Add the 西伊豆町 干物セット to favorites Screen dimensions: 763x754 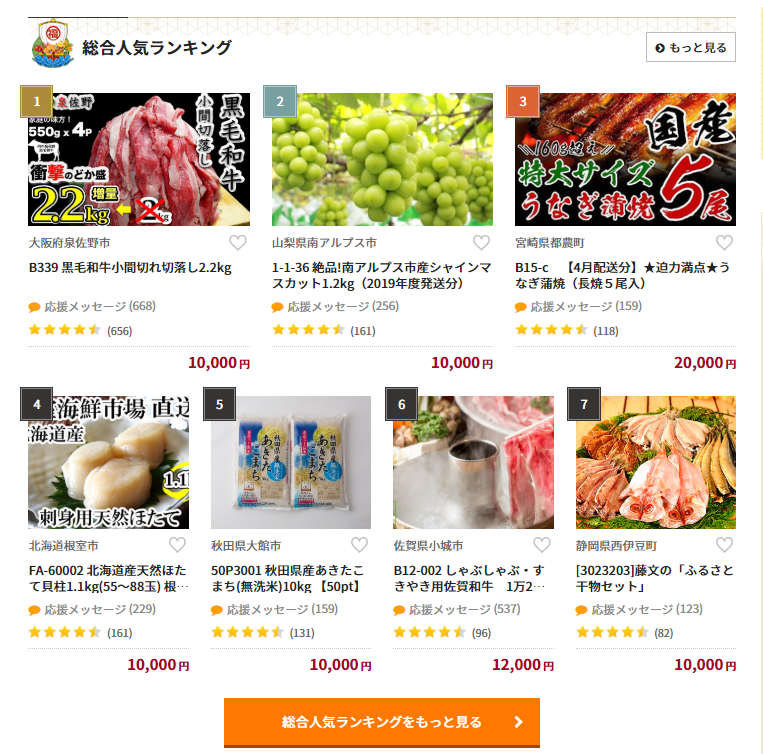[724, 545]
